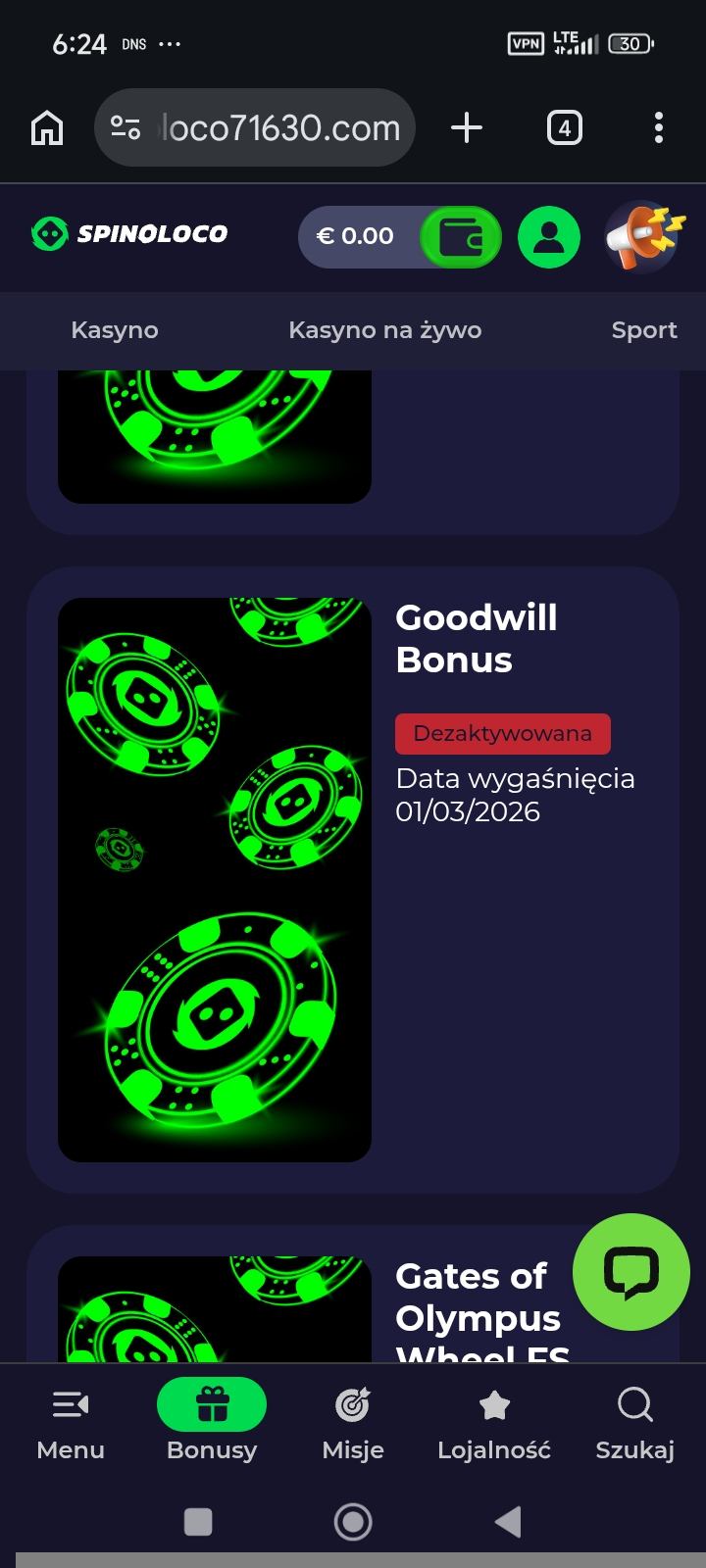Start a live chat with support
Image resolution: width=706 pixels, height=1568 pixels.
coord(630,1271)
